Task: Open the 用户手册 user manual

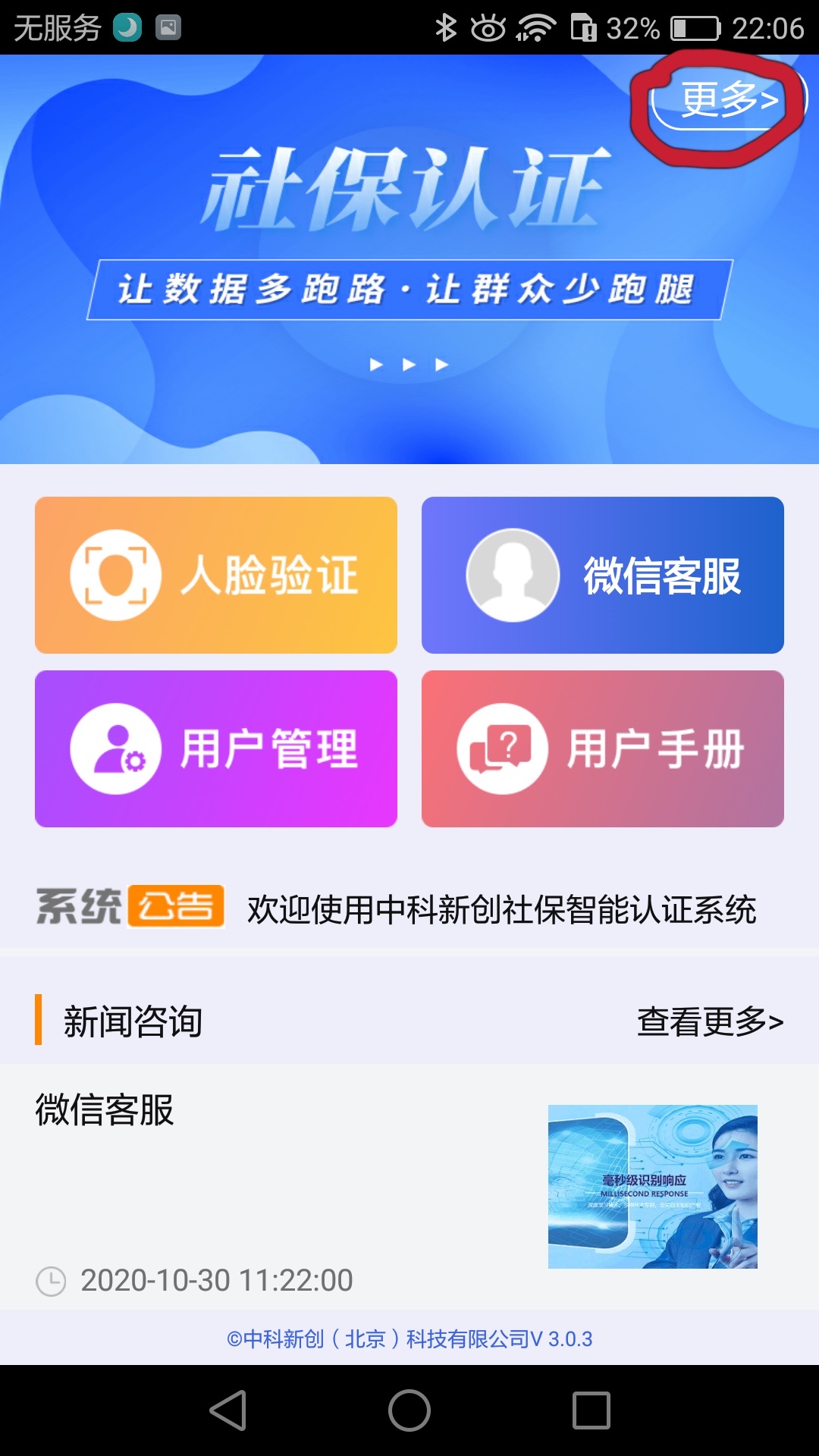Action: click(602, 748)
